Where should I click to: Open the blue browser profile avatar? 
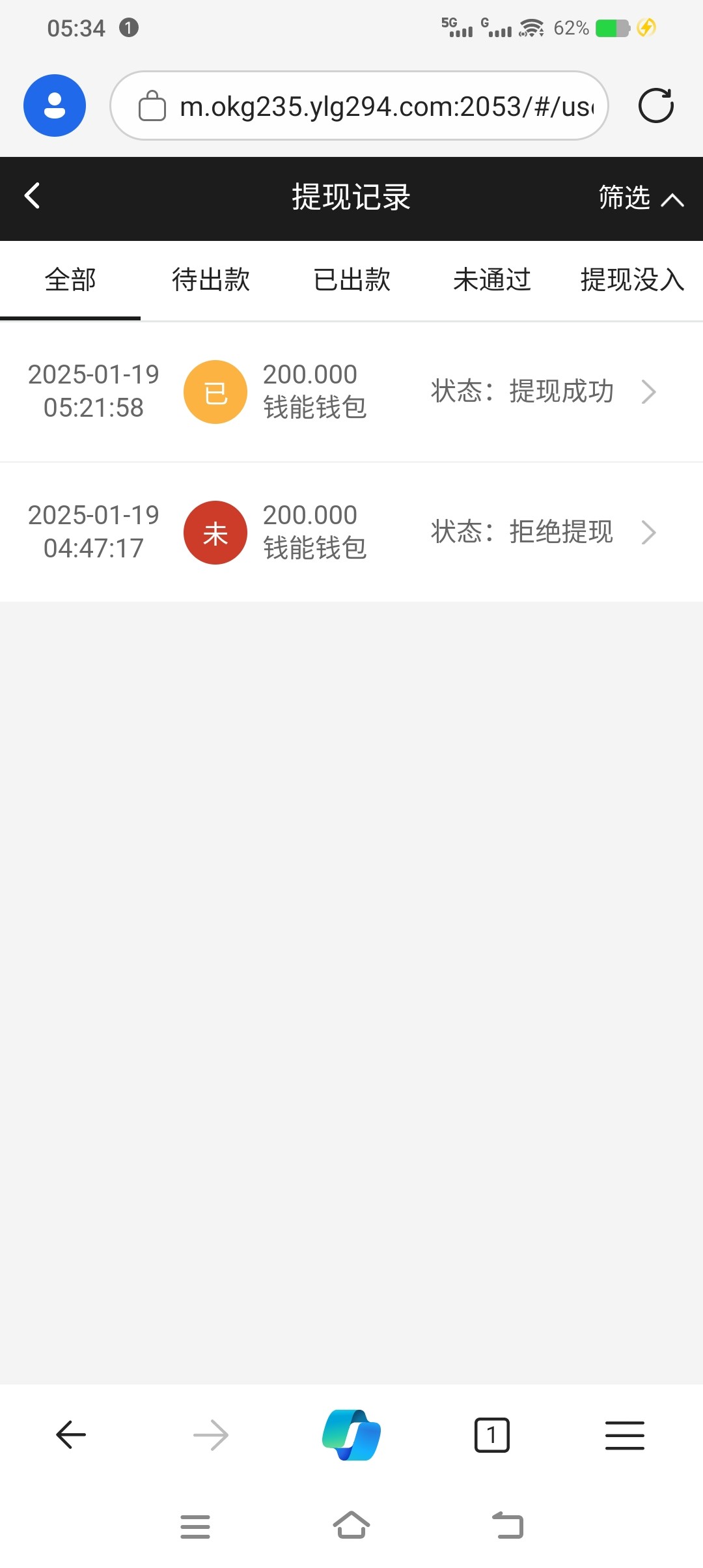point(55,105)
